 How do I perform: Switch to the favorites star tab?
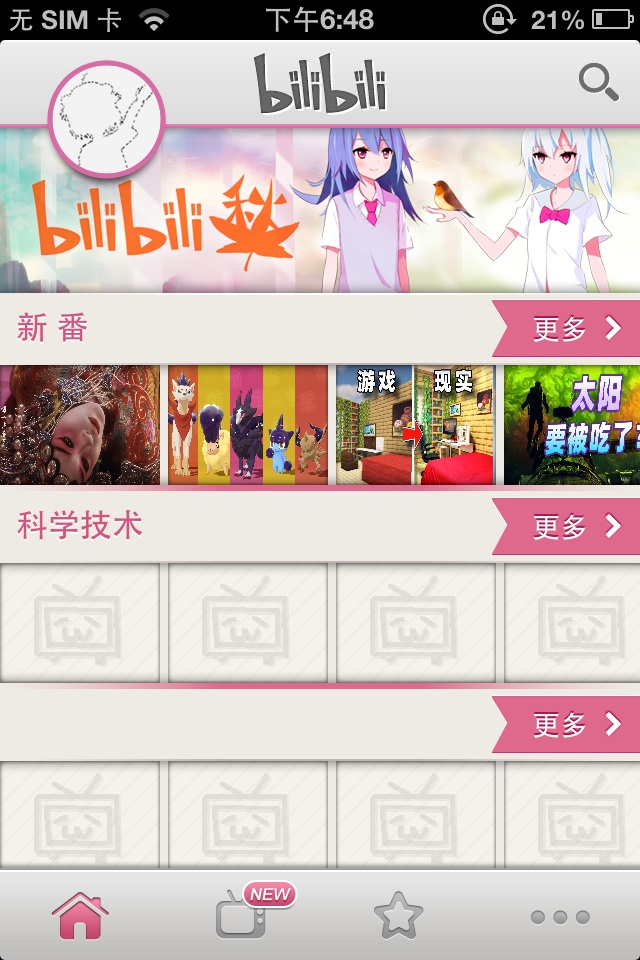tap(398, 916)
